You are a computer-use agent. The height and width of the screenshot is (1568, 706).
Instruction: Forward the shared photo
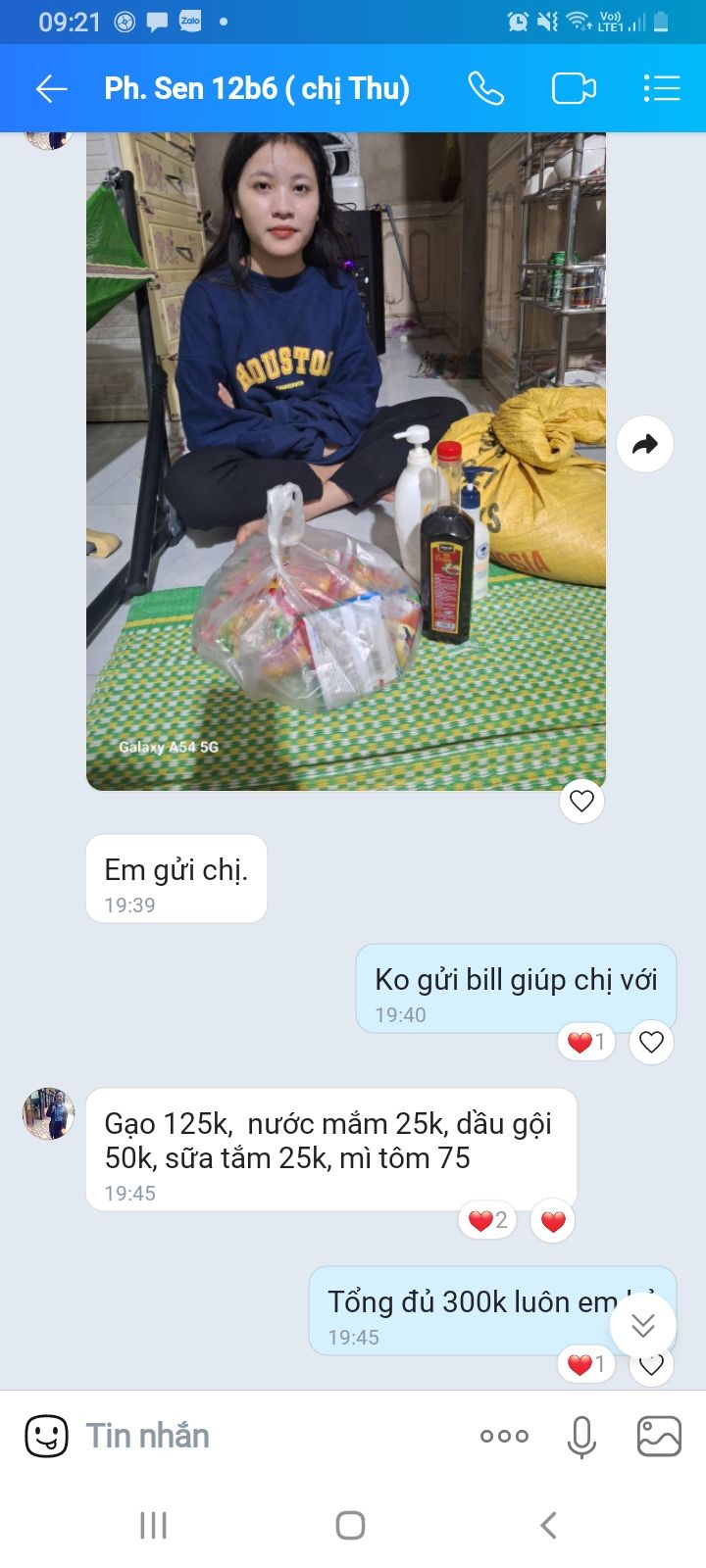[x=645, y=445]
